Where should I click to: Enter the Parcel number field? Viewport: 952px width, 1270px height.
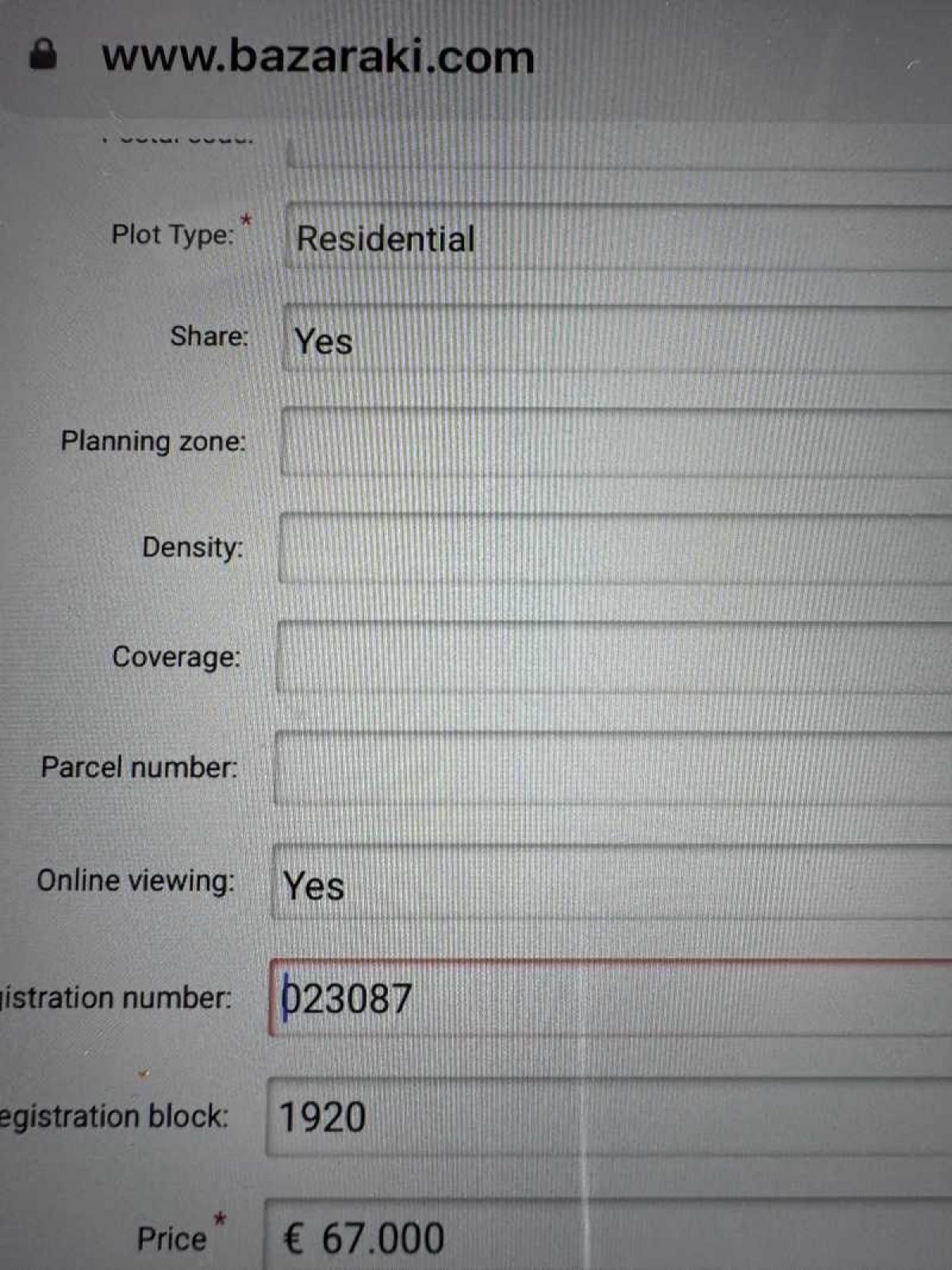click(x=611, y=768)
